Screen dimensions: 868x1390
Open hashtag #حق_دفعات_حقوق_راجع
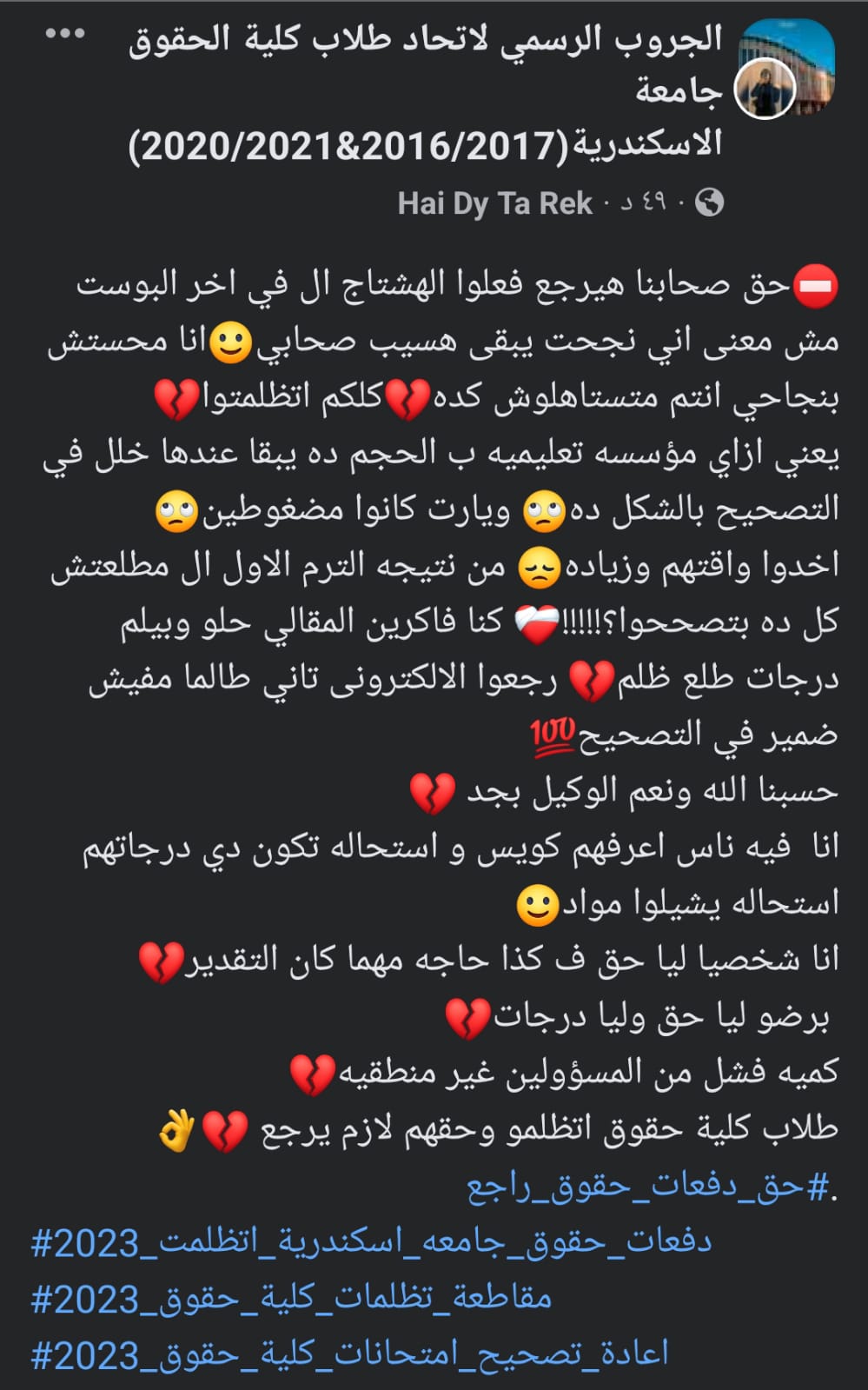coord(648,1187)
